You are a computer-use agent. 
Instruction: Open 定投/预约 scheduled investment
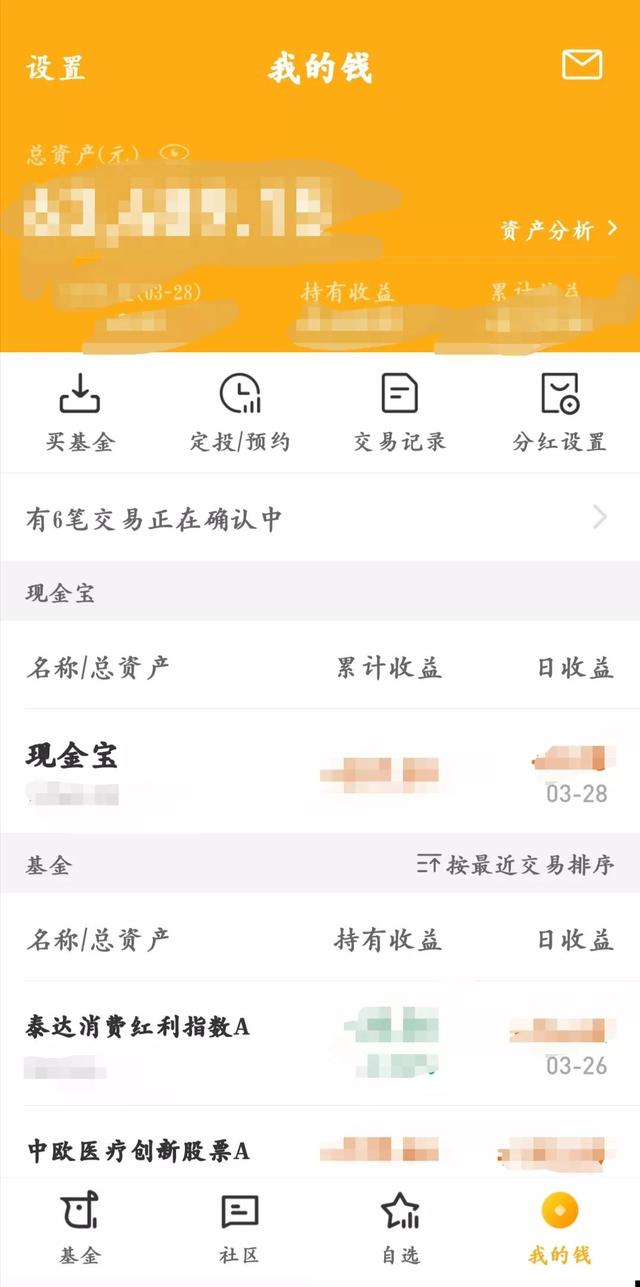coord(240,412)
